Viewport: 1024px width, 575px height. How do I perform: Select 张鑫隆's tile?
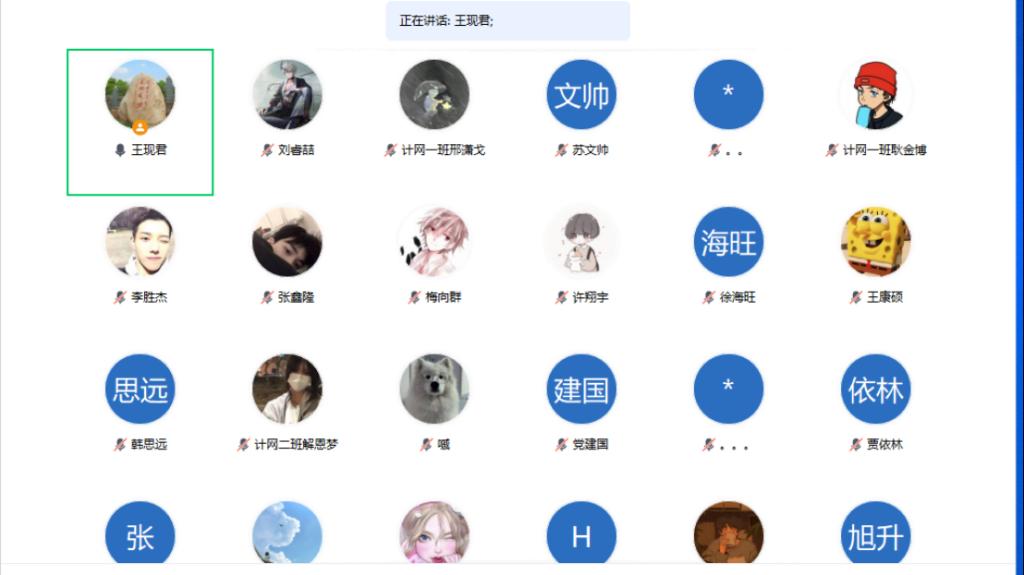287,242
